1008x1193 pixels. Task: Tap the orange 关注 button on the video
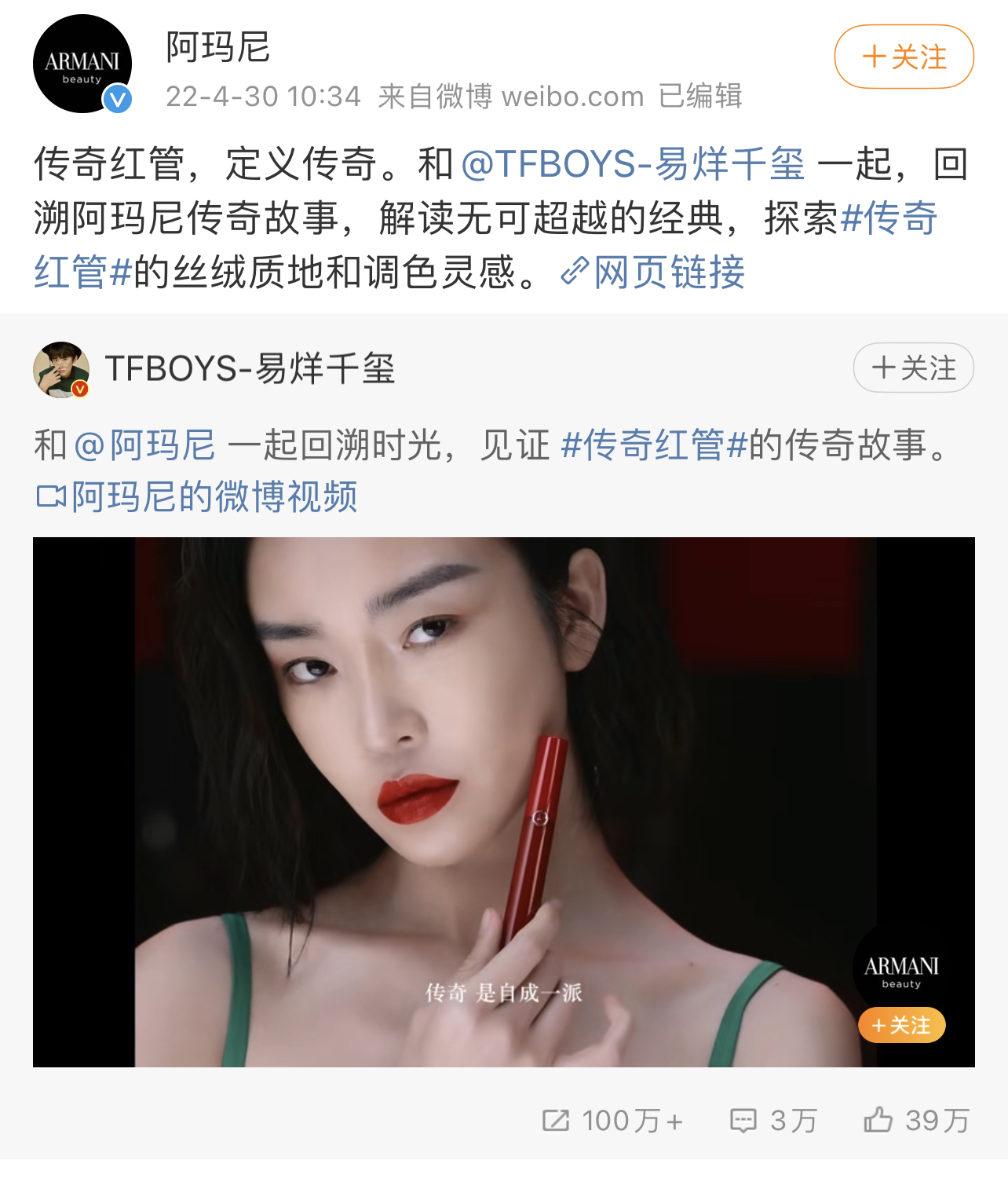pos(900,1025)
